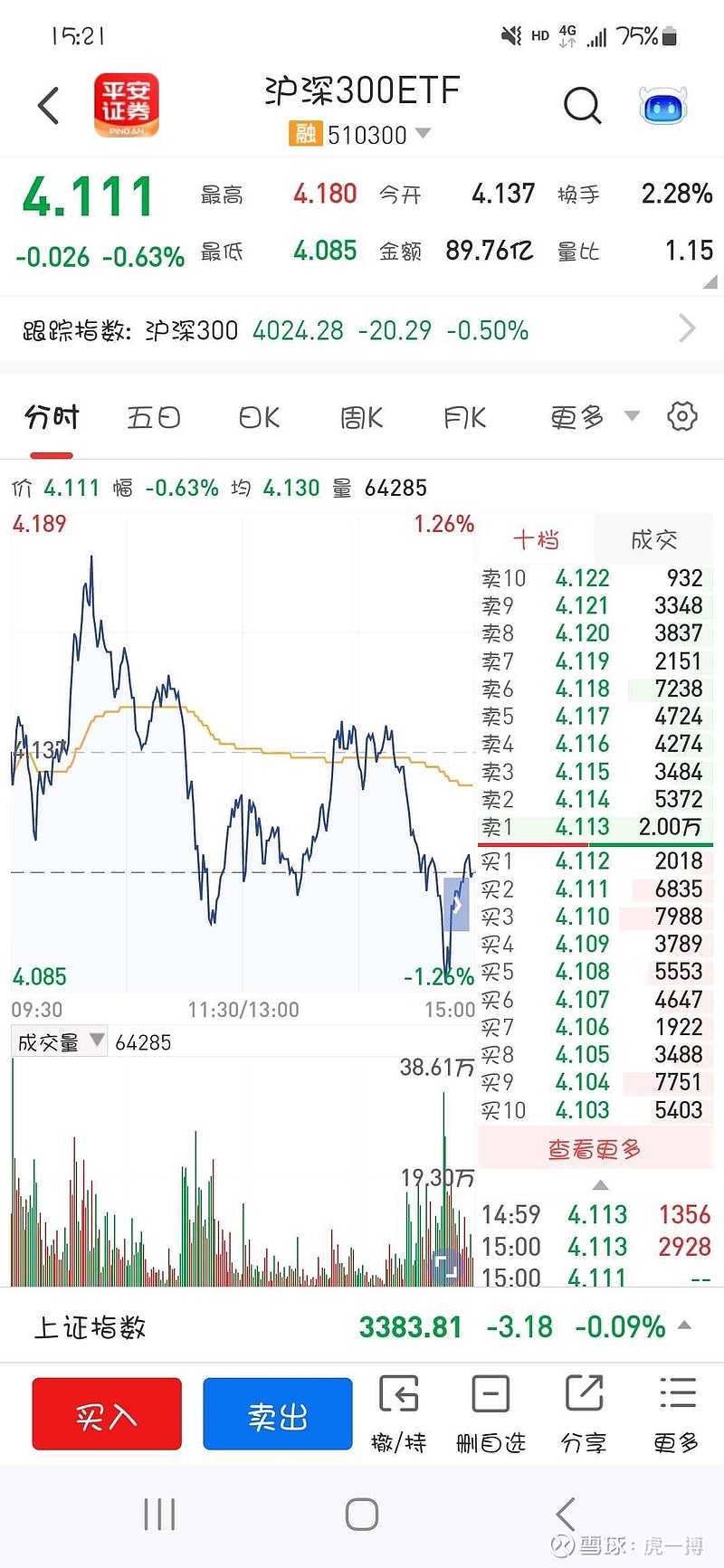
Task: Open the AI assistant robot
Action: [662, 106]
